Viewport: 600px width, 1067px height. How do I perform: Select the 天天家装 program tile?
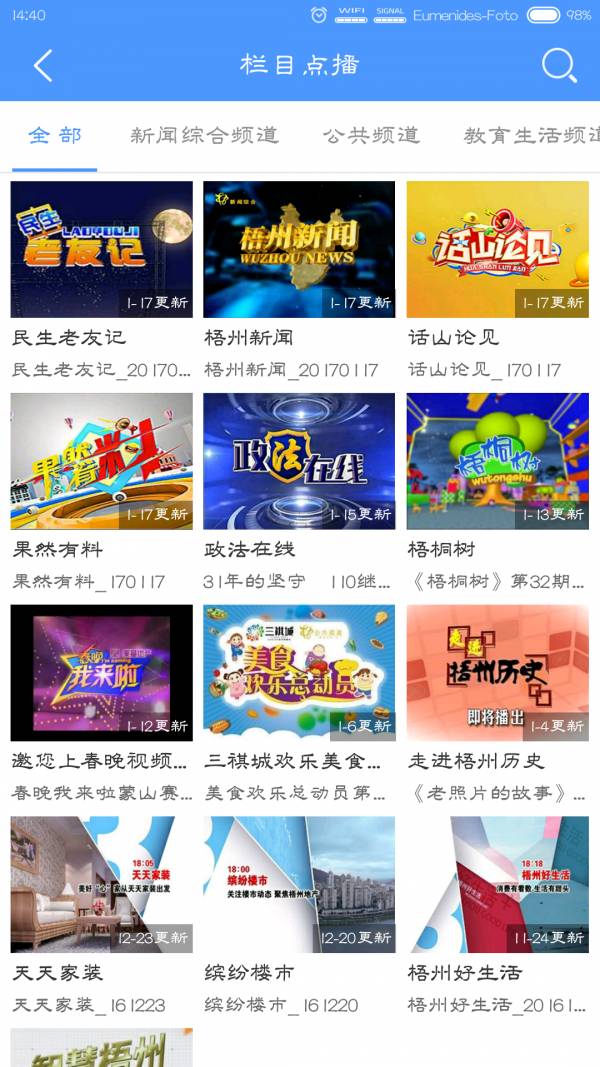pos(101,885)
